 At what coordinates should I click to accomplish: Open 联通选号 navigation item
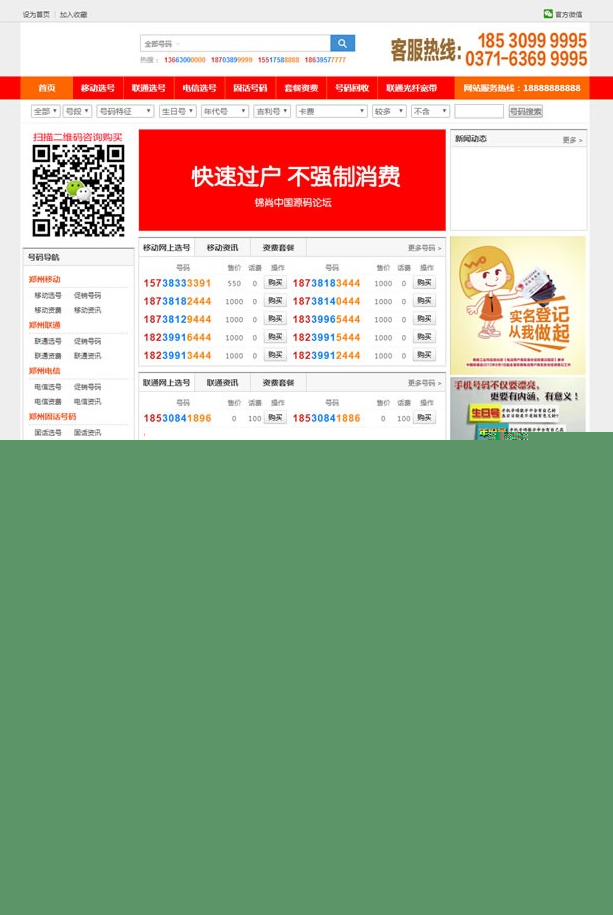click(149, 88)
